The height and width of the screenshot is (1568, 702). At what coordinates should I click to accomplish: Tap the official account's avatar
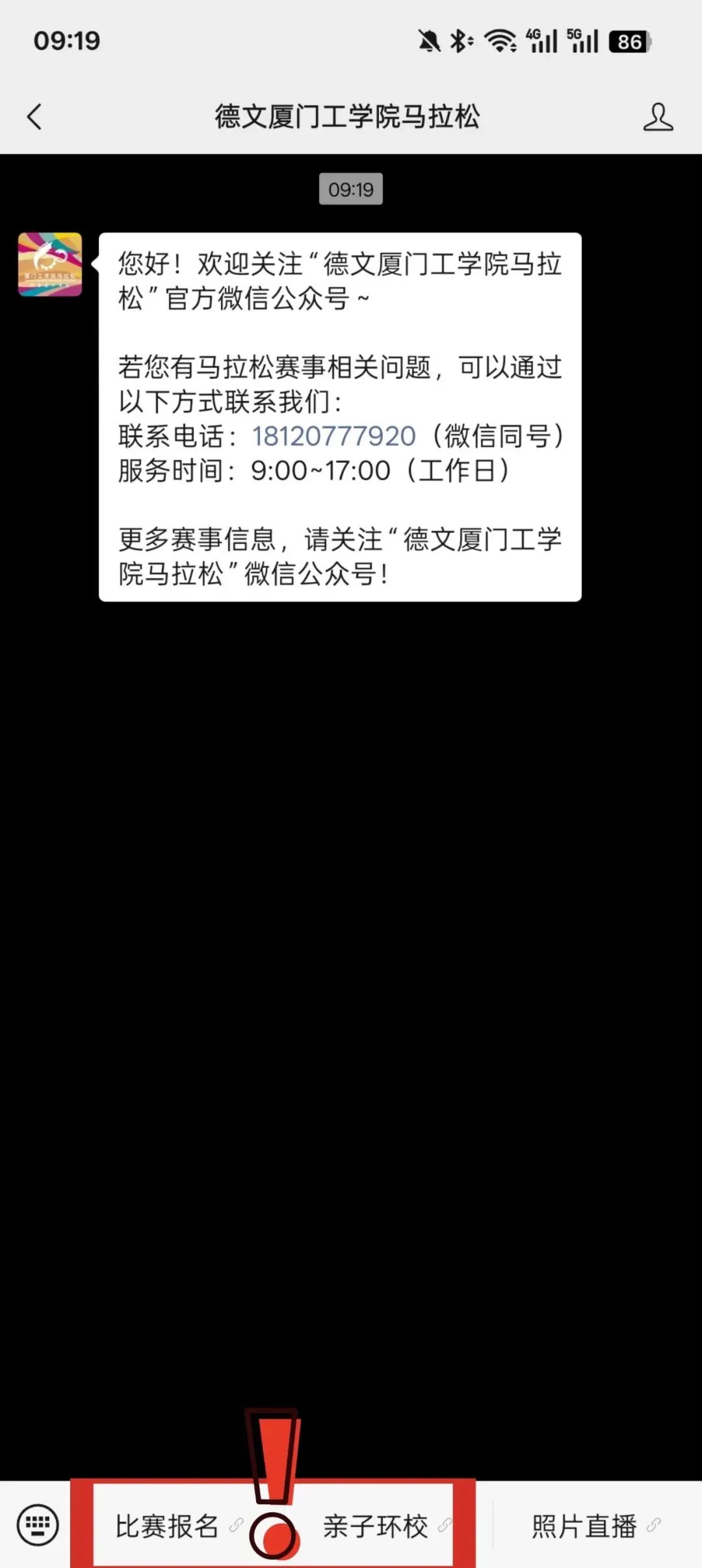pyautogui.click(x=50, y=264)
